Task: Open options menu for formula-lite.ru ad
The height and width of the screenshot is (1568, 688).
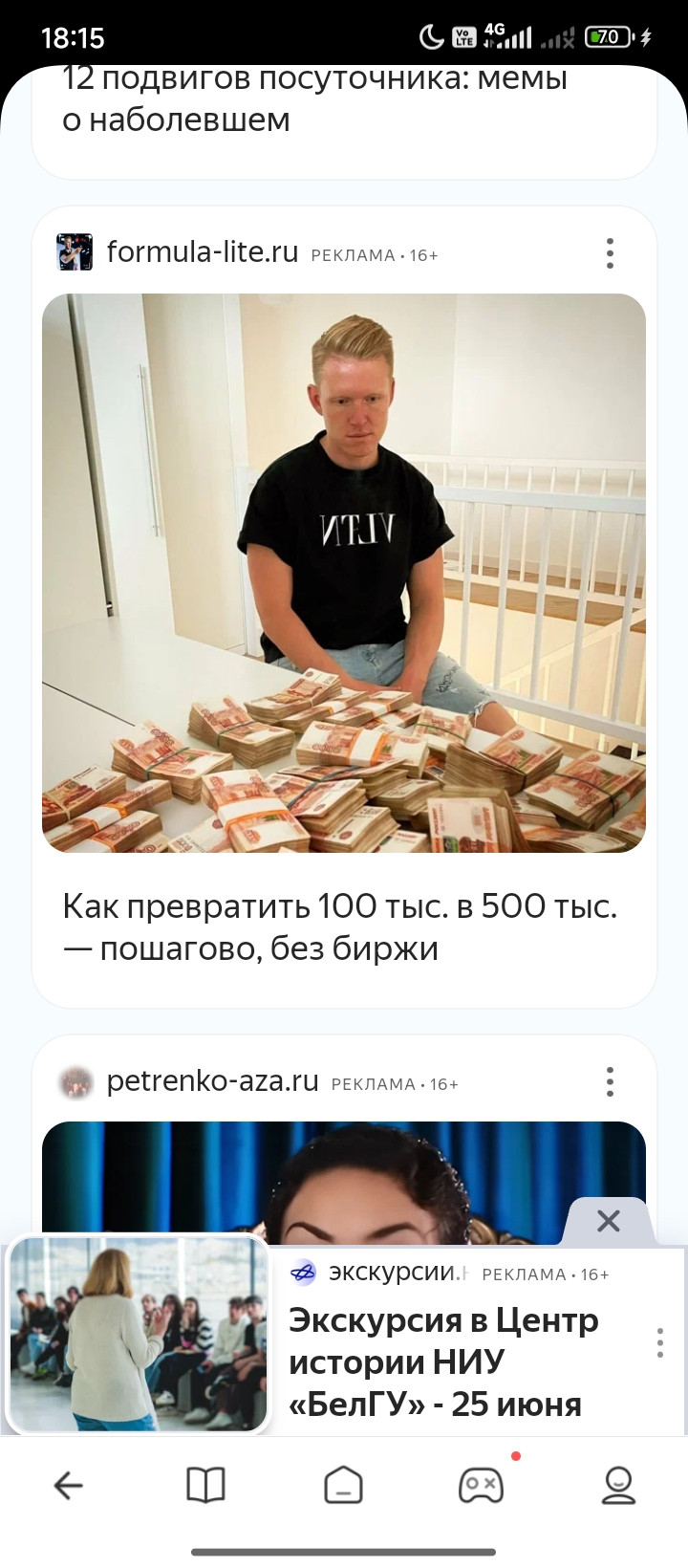Action: 610,253
